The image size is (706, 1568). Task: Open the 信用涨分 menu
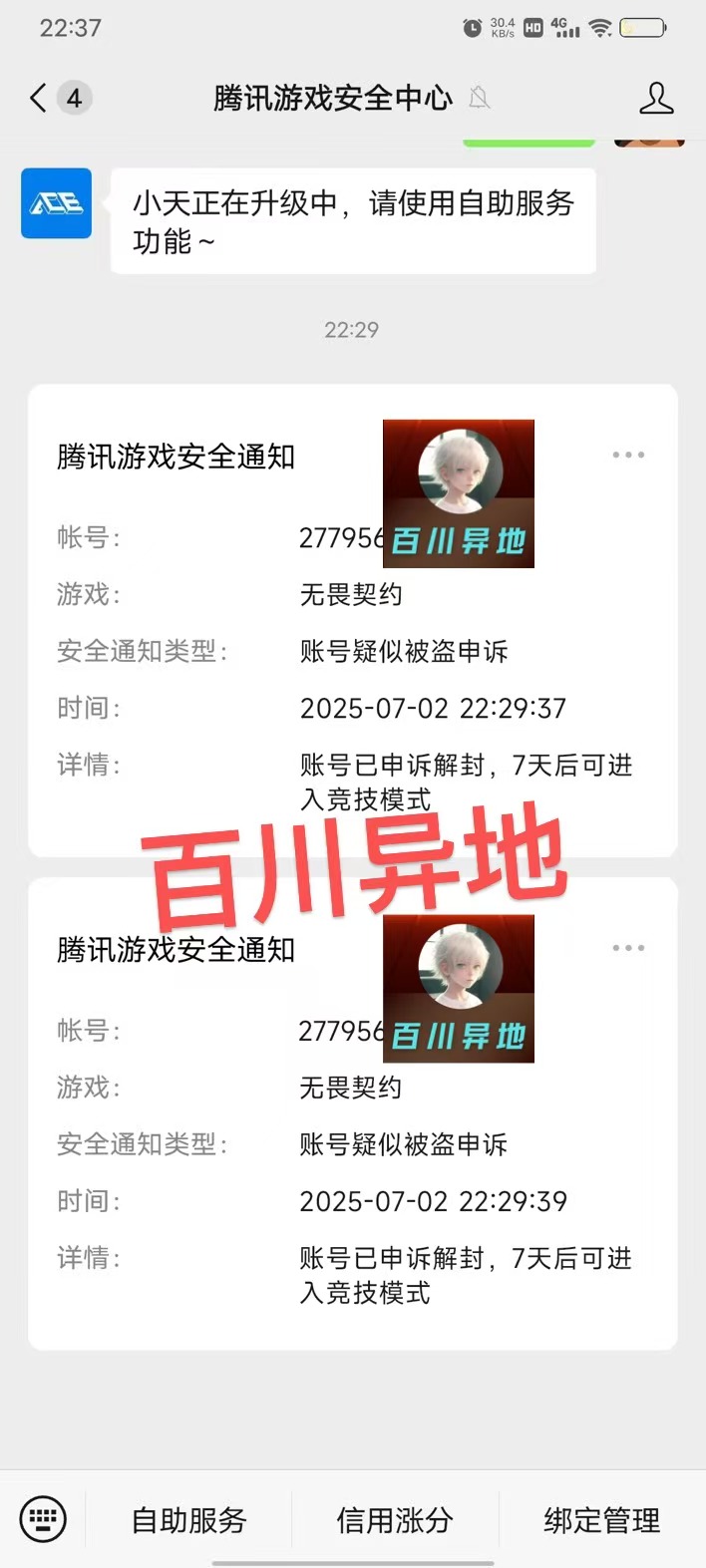coord(395,1519)
